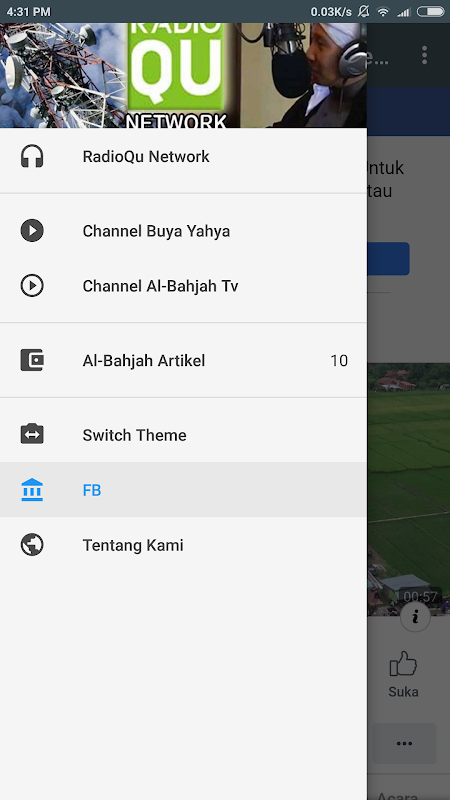
Task: Open the more options ellipsis button
Action: click(x=404, y=743)
